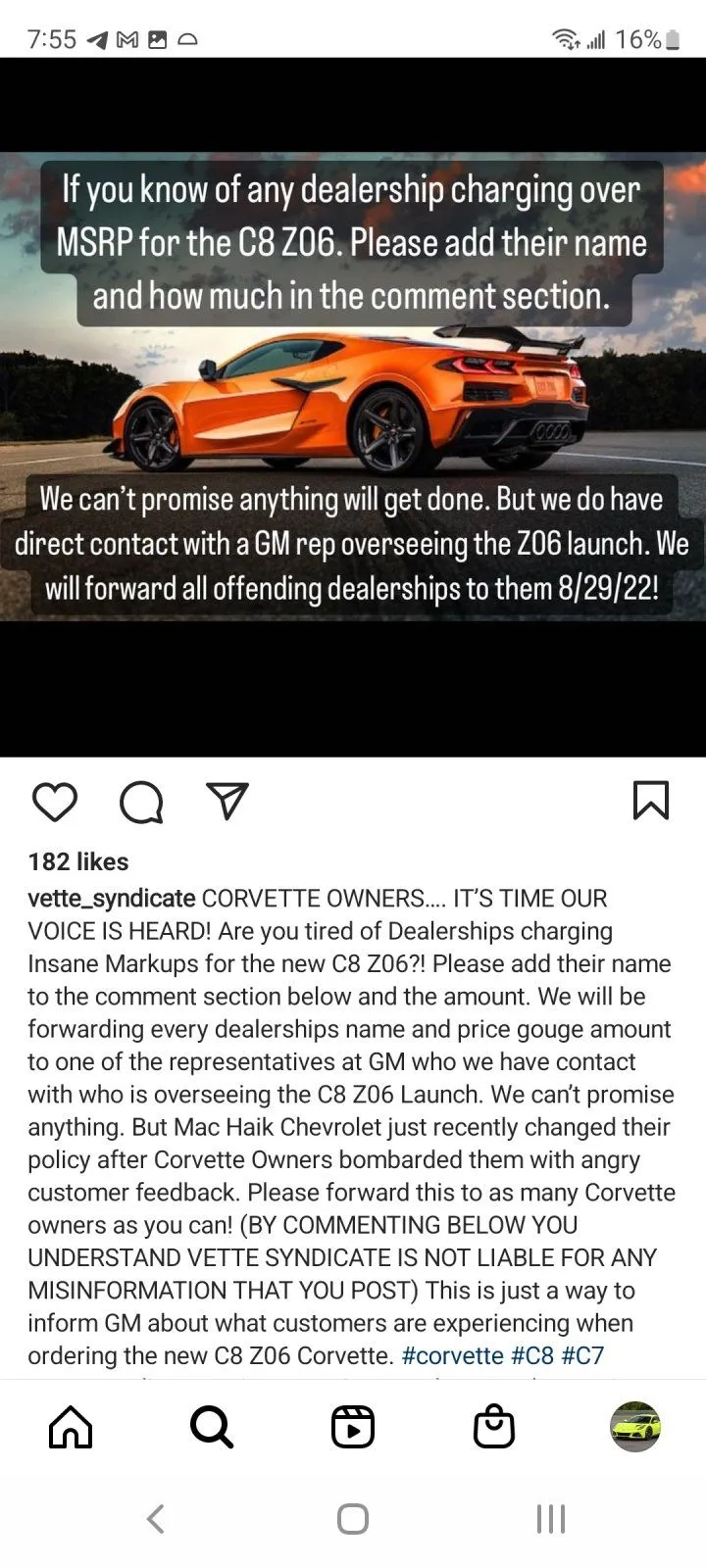This screenshot has width=706, height=1568.
Task: Open comments on the post
Action: pos(141,802)
